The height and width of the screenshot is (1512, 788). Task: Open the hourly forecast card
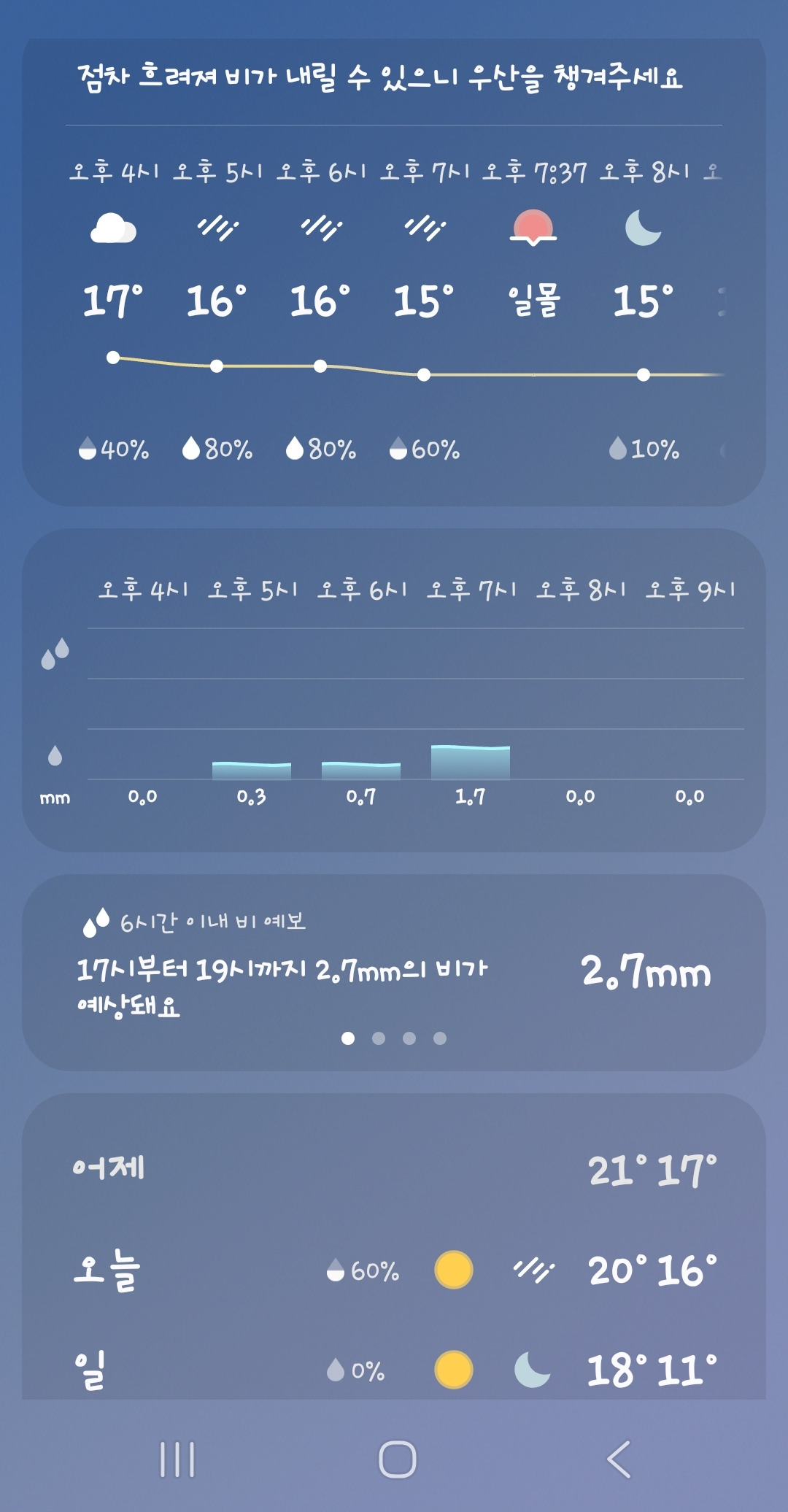point(394,271)
